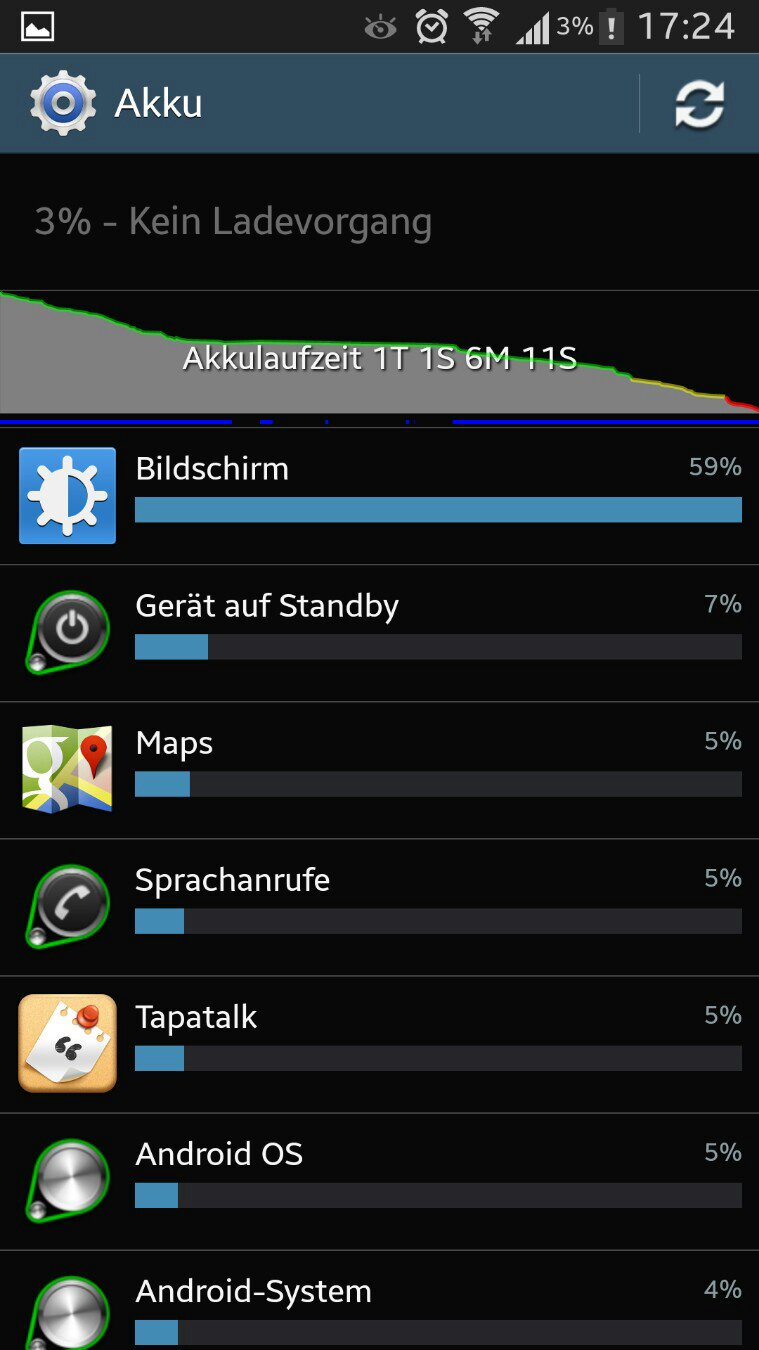Open the battery history graph
759x1350 pixels.
(379, 358)
